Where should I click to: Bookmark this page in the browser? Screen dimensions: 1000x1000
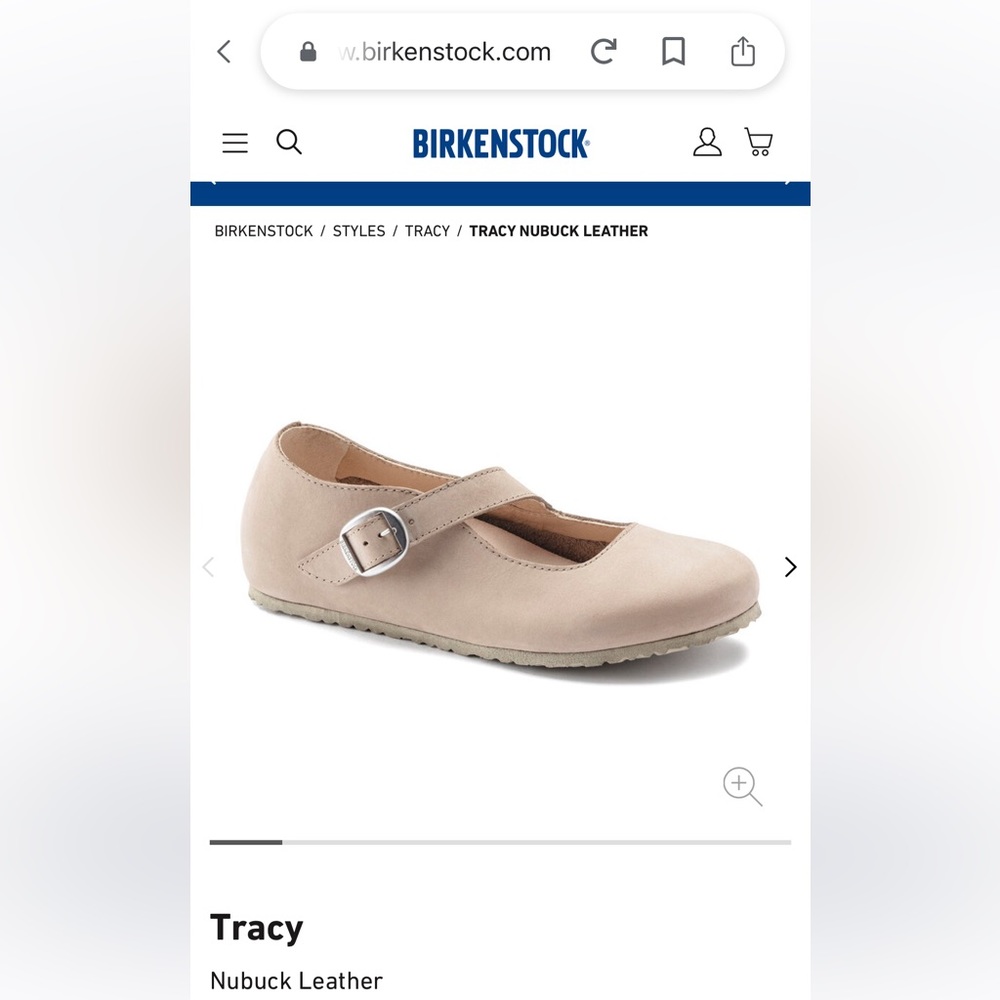[x=673, y=52]
